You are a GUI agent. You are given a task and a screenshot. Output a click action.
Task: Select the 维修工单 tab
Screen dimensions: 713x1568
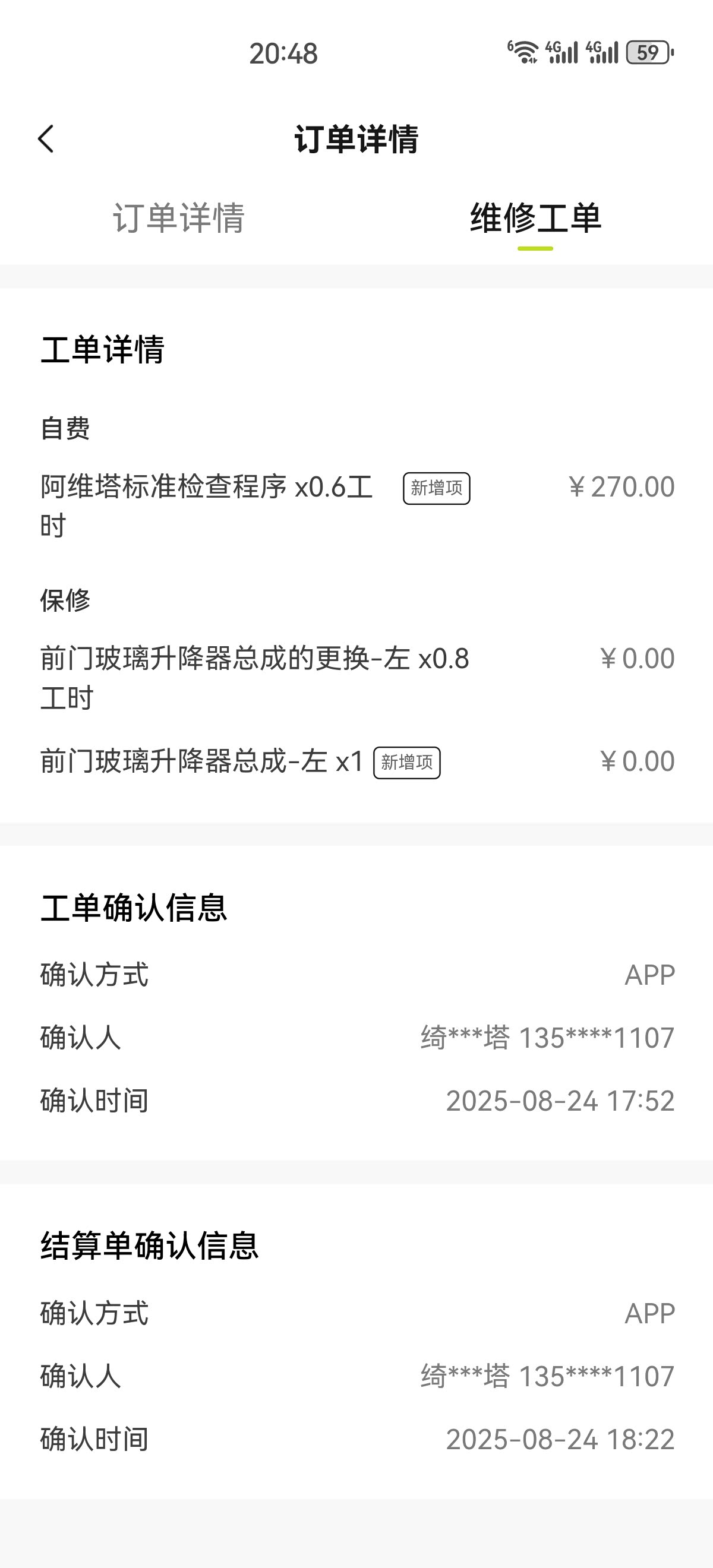point(535,218)
